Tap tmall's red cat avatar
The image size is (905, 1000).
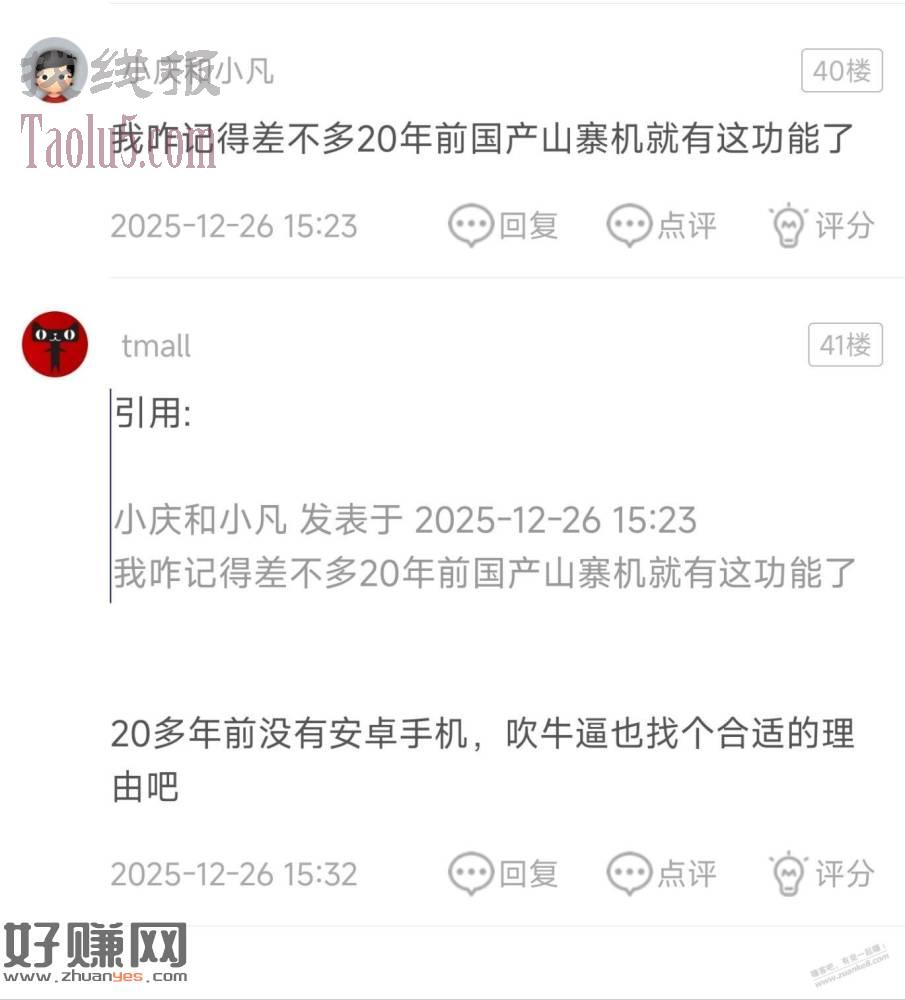pyautogui.click(x=55, y=343)
